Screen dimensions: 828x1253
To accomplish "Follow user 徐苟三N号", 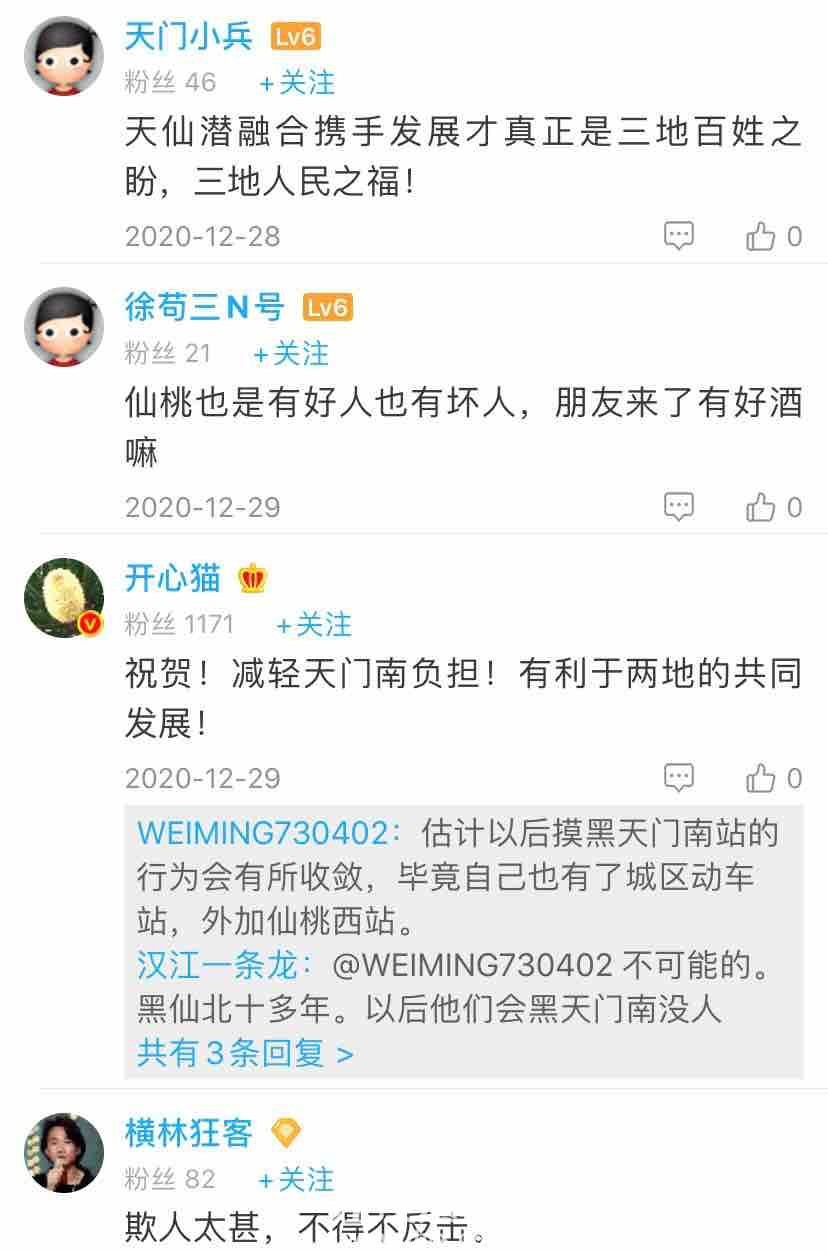I will tap(290, 353).
